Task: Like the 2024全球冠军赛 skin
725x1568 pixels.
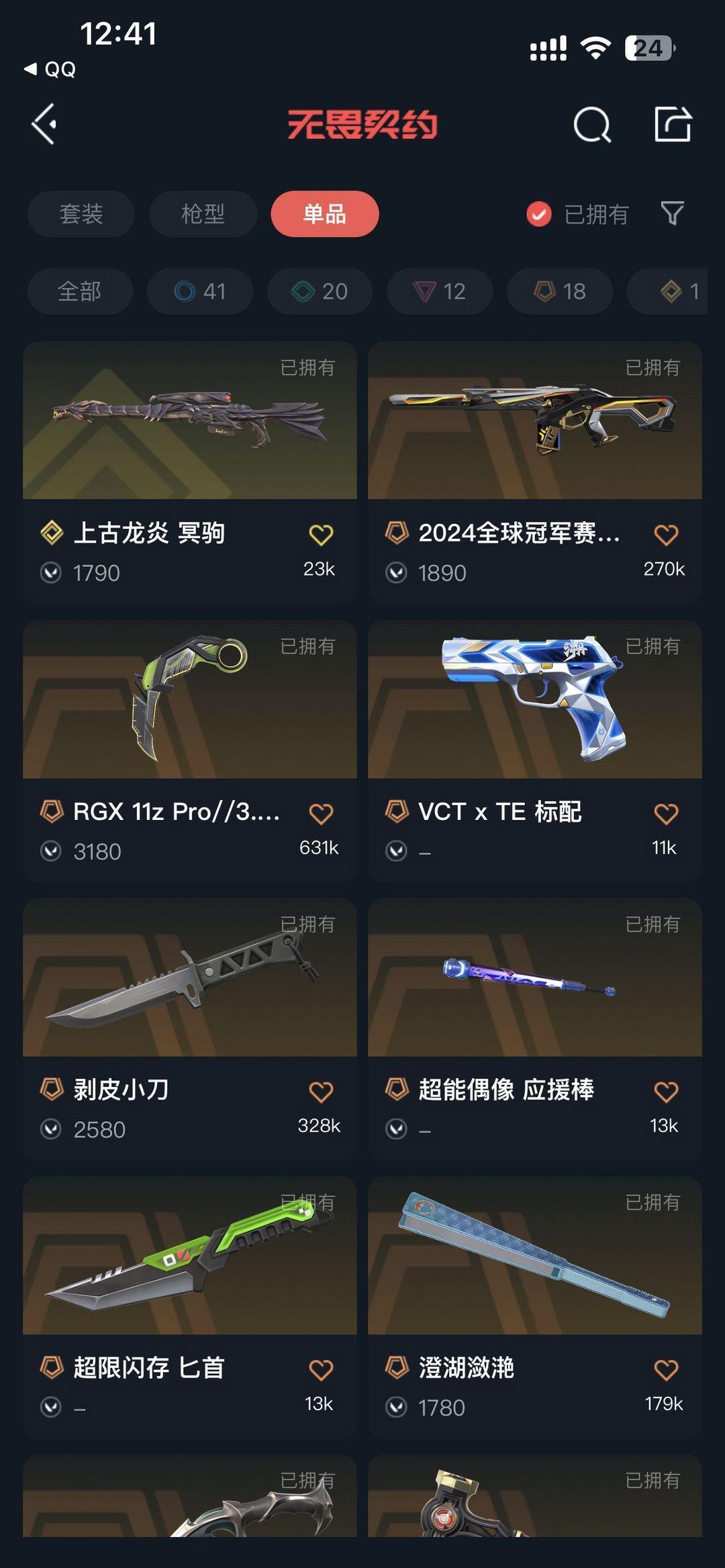Action: click(666, 535)
